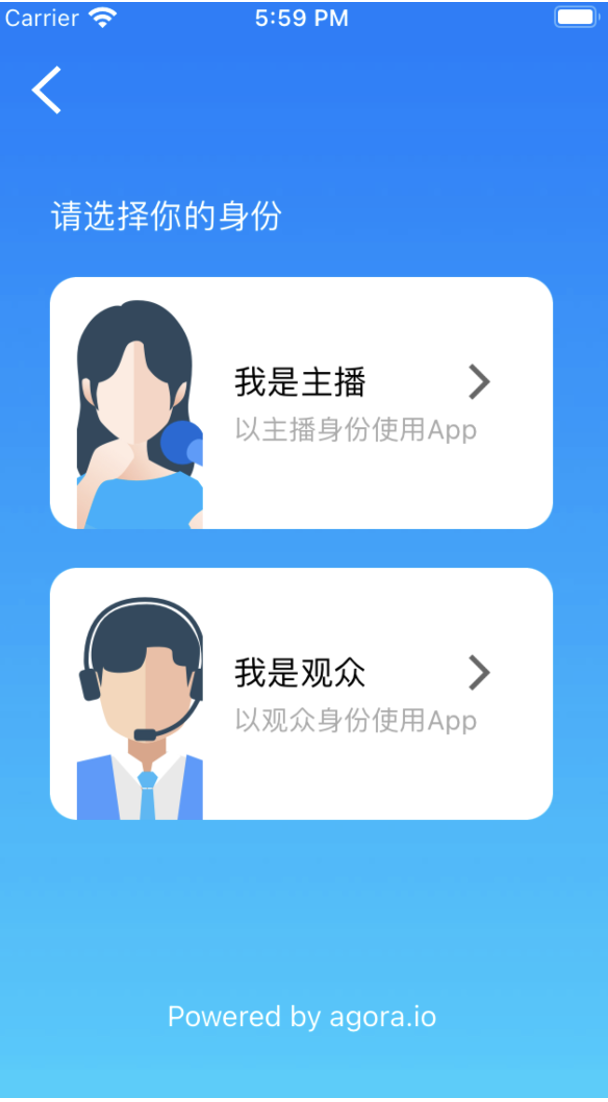Select the 我是主播 card
608x1102 pixels.
point(301,403)
